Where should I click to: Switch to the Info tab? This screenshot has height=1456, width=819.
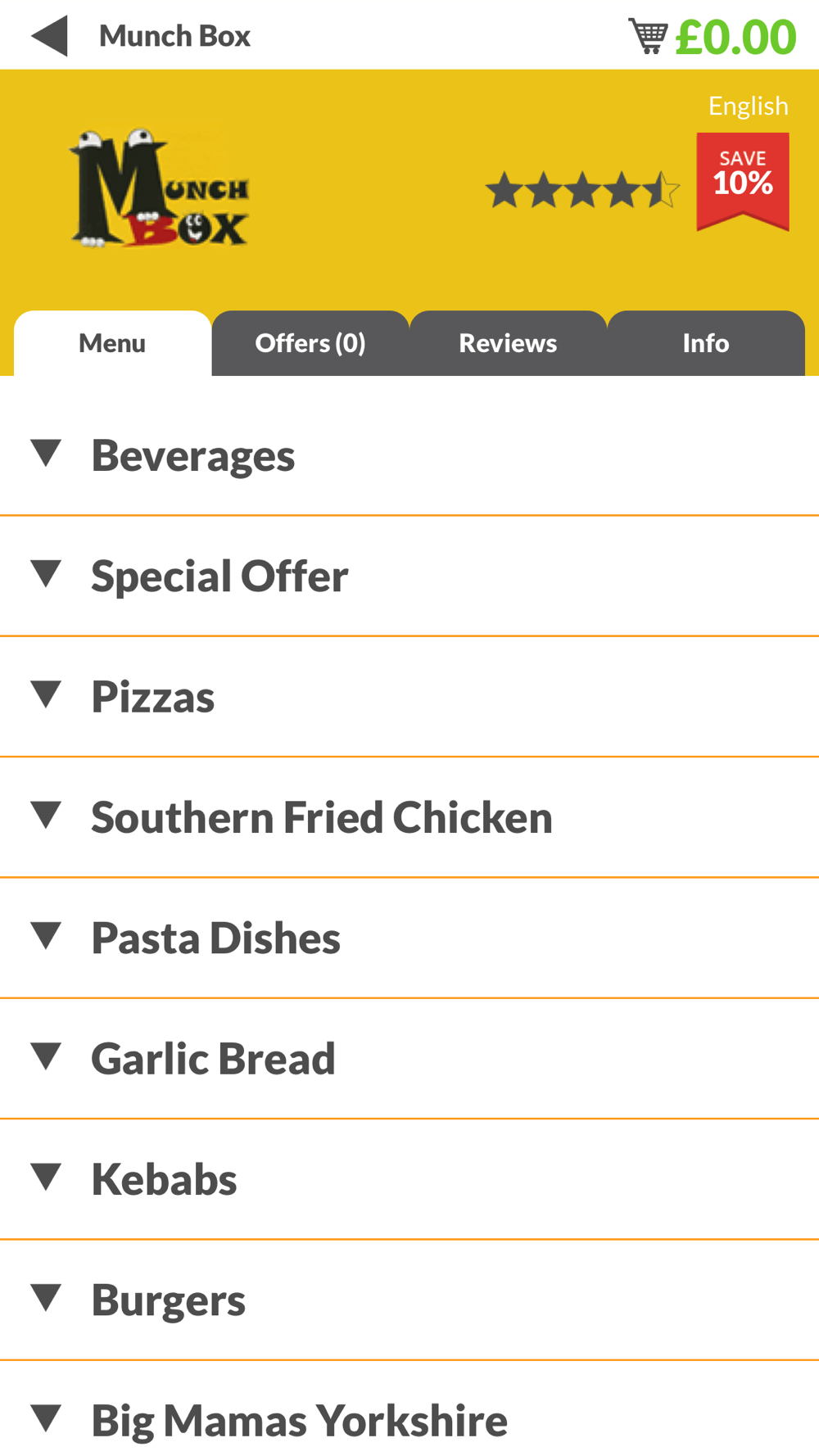click(x=706, y=343)
